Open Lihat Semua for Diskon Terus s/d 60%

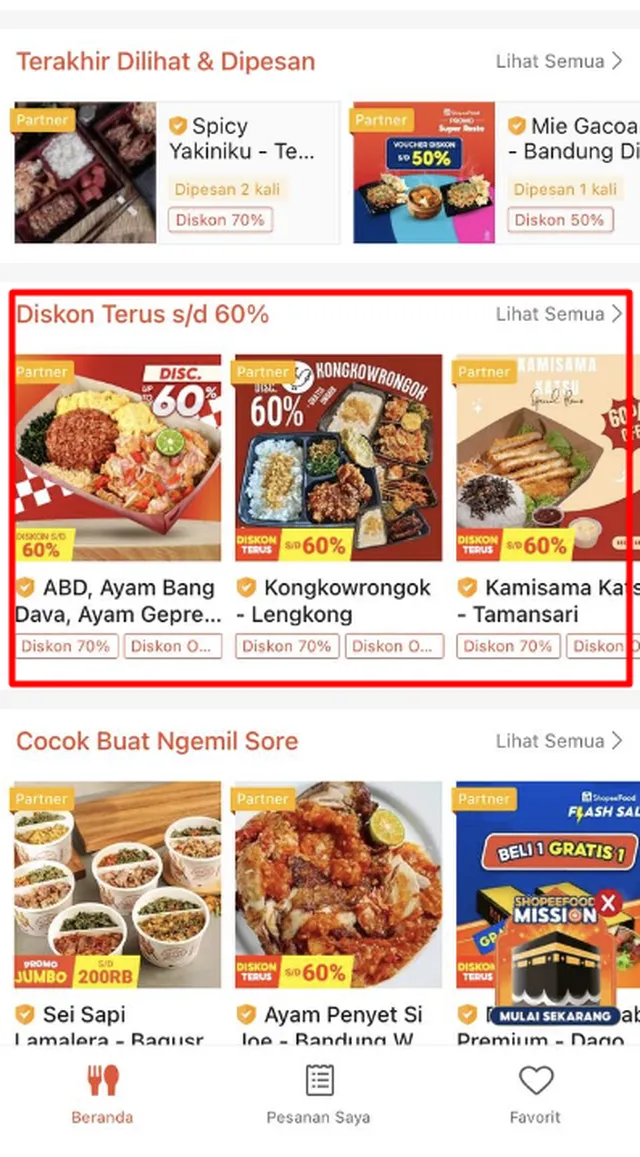pos(559,314)
